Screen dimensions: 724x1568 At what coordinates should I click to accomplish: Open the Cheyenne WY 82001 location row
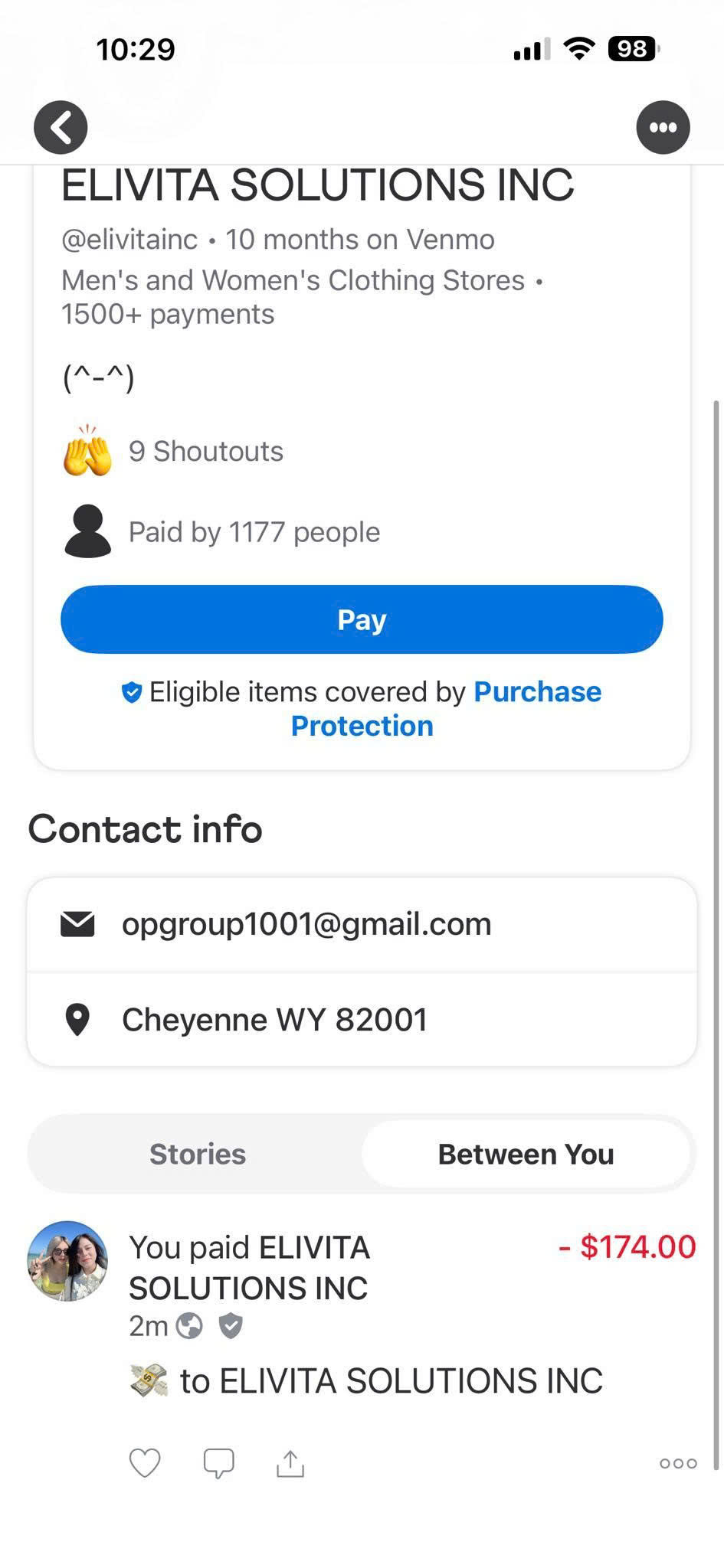[362, 1020]
